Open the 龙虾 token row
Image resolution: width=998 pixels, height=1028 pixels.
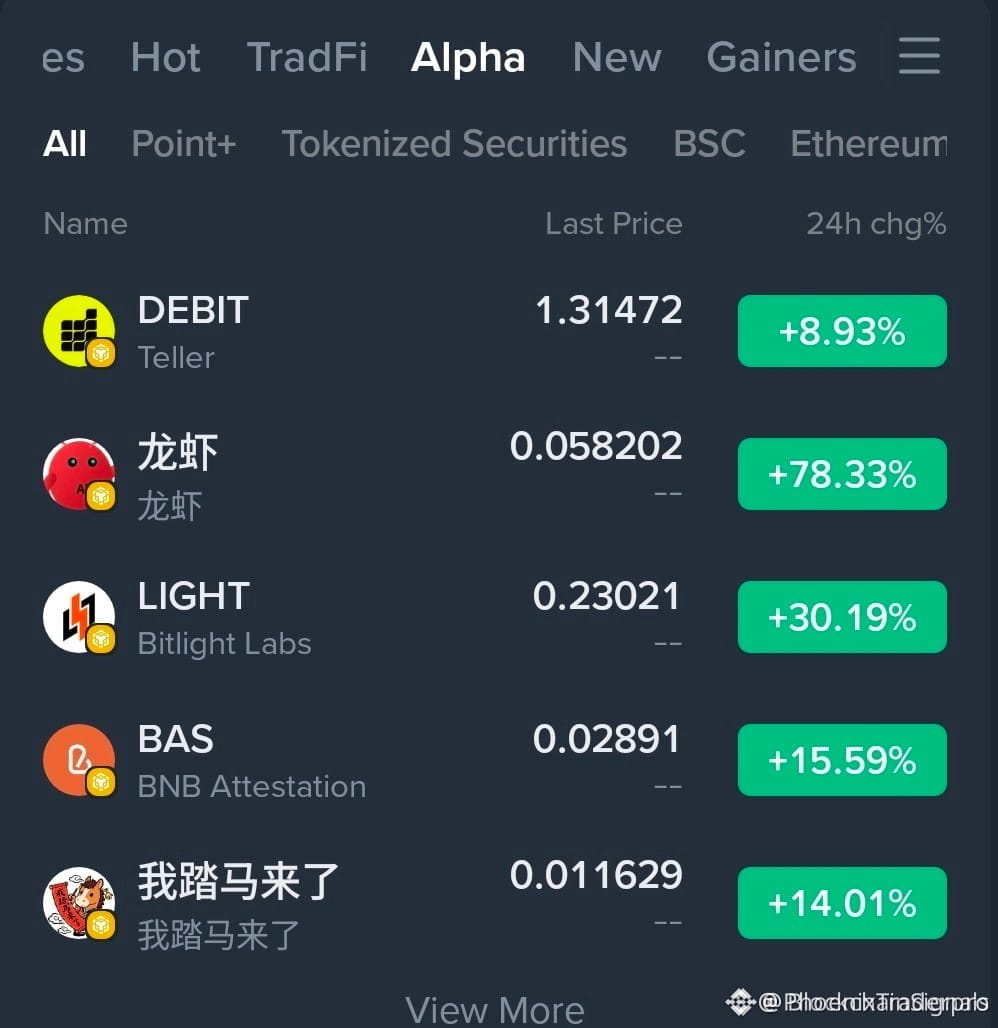[495, 474]
